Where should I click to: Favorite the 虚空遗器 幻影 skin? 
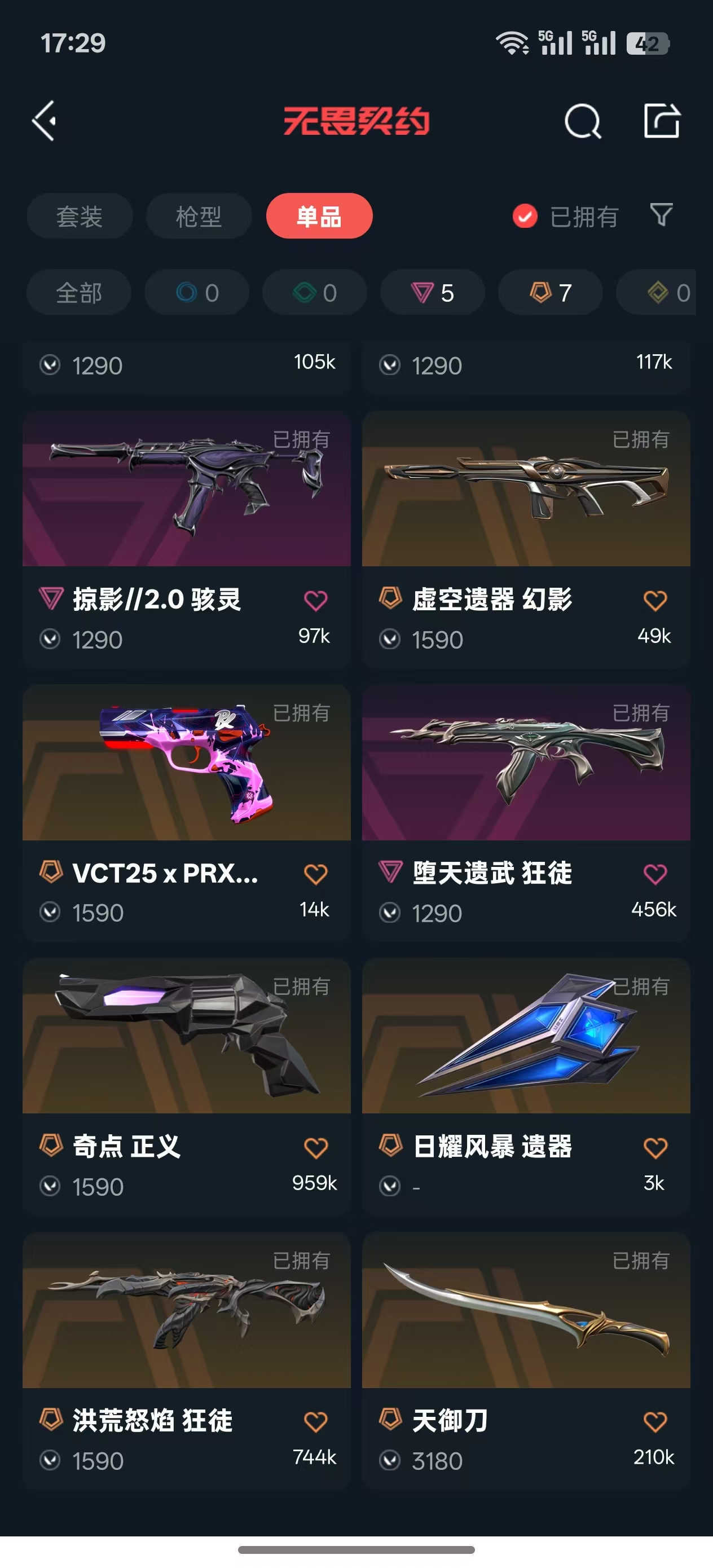pos(655,601)
